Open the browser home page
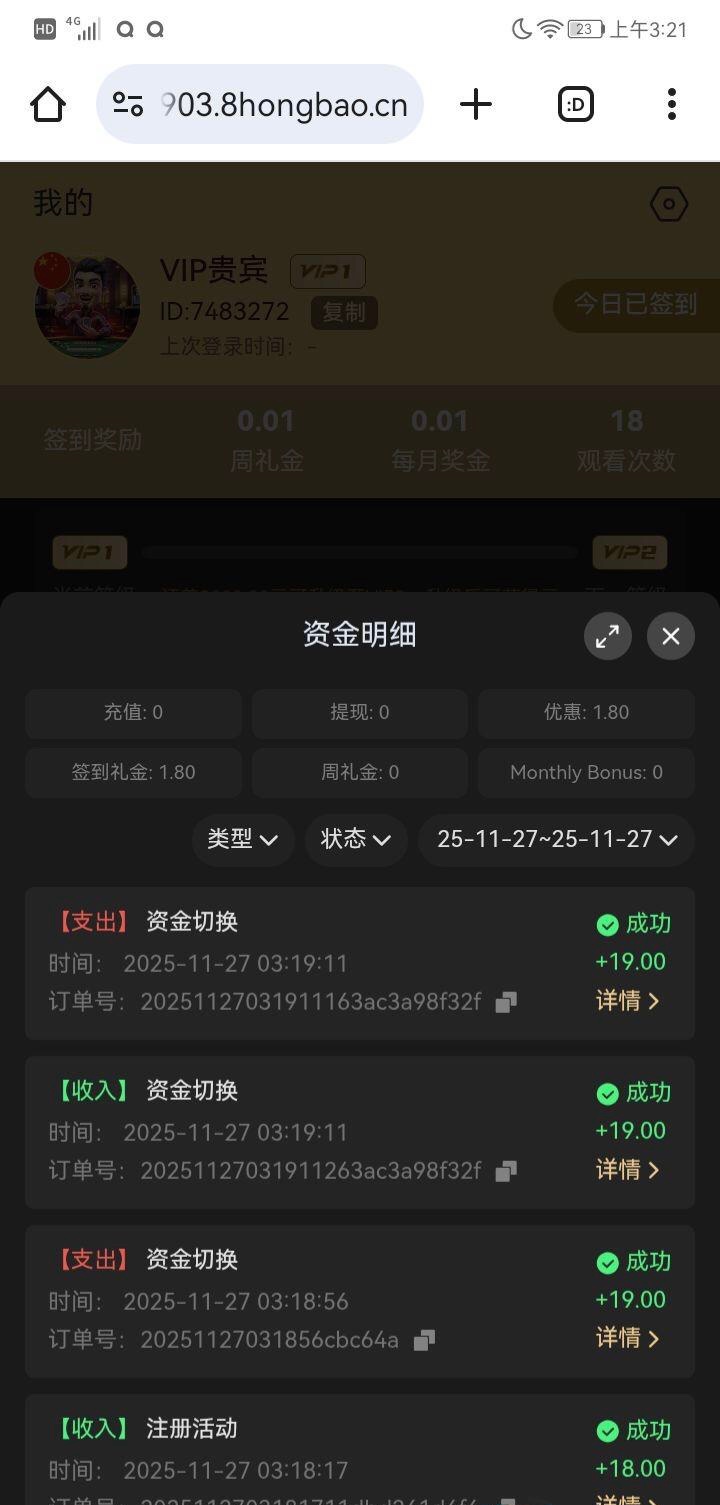Viewport: 720px width, 1505px height. pyautogui.click(x=48, y=104)
